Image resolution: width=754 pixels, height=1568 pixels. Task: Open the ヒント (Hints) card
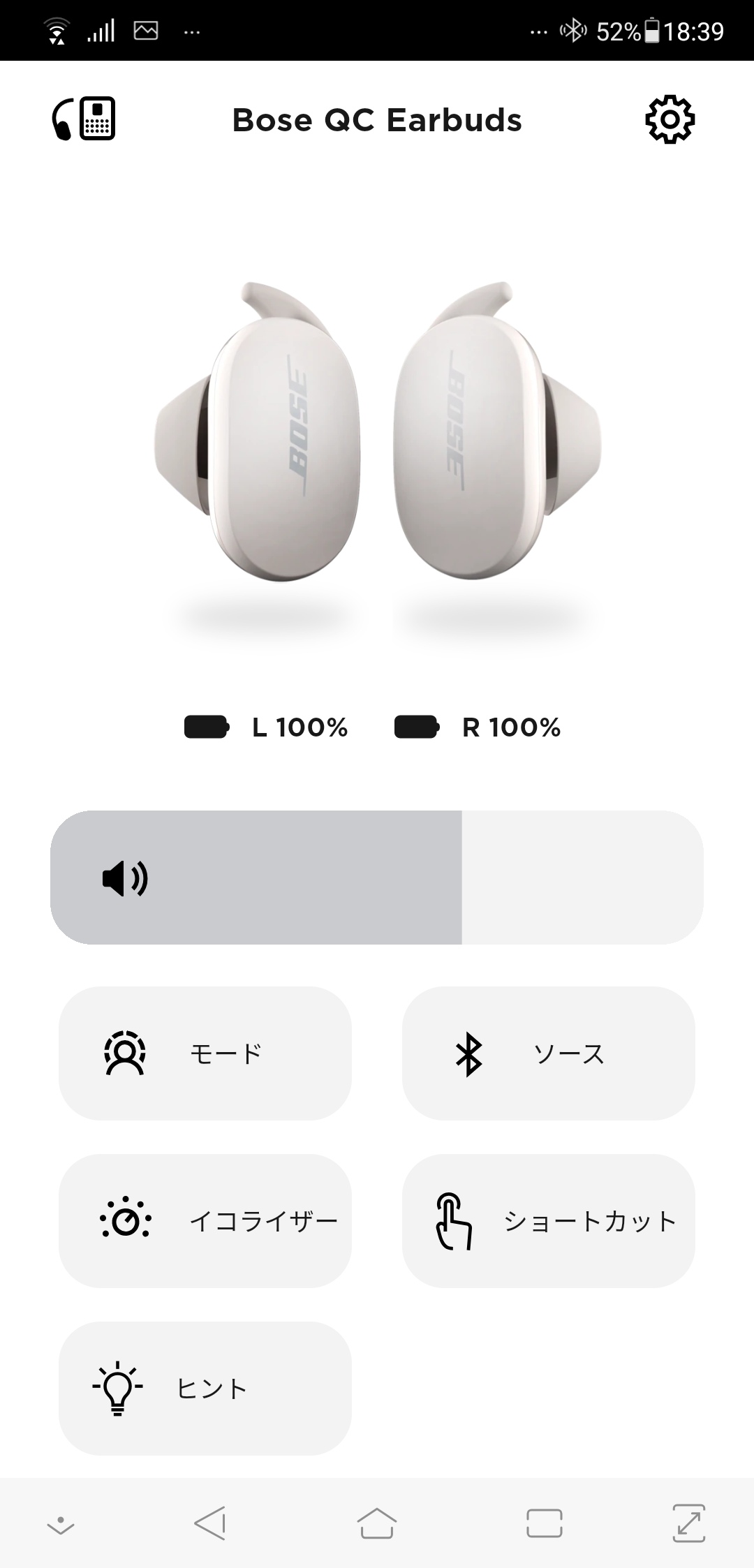pos(205,1389)
